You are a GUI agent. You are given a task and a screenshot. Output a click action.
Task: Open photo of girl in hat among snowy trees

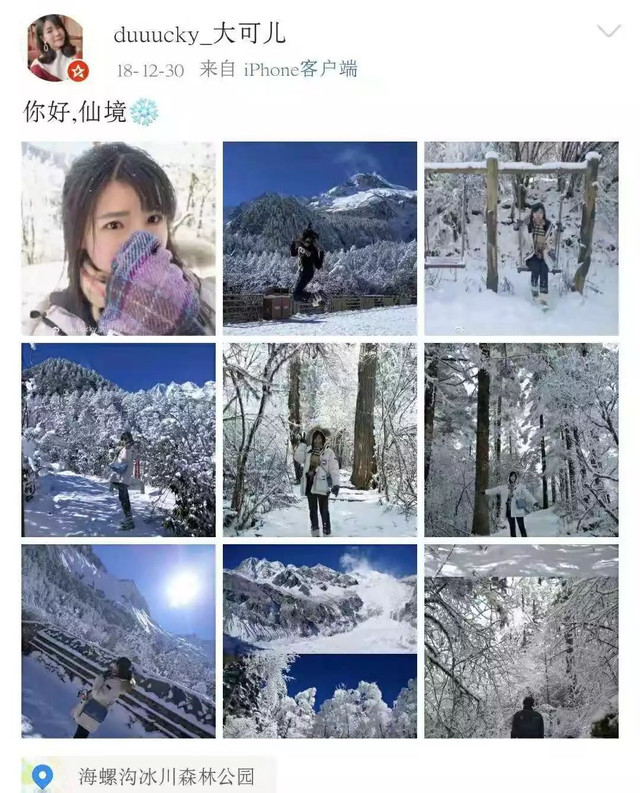click(319, 440)
